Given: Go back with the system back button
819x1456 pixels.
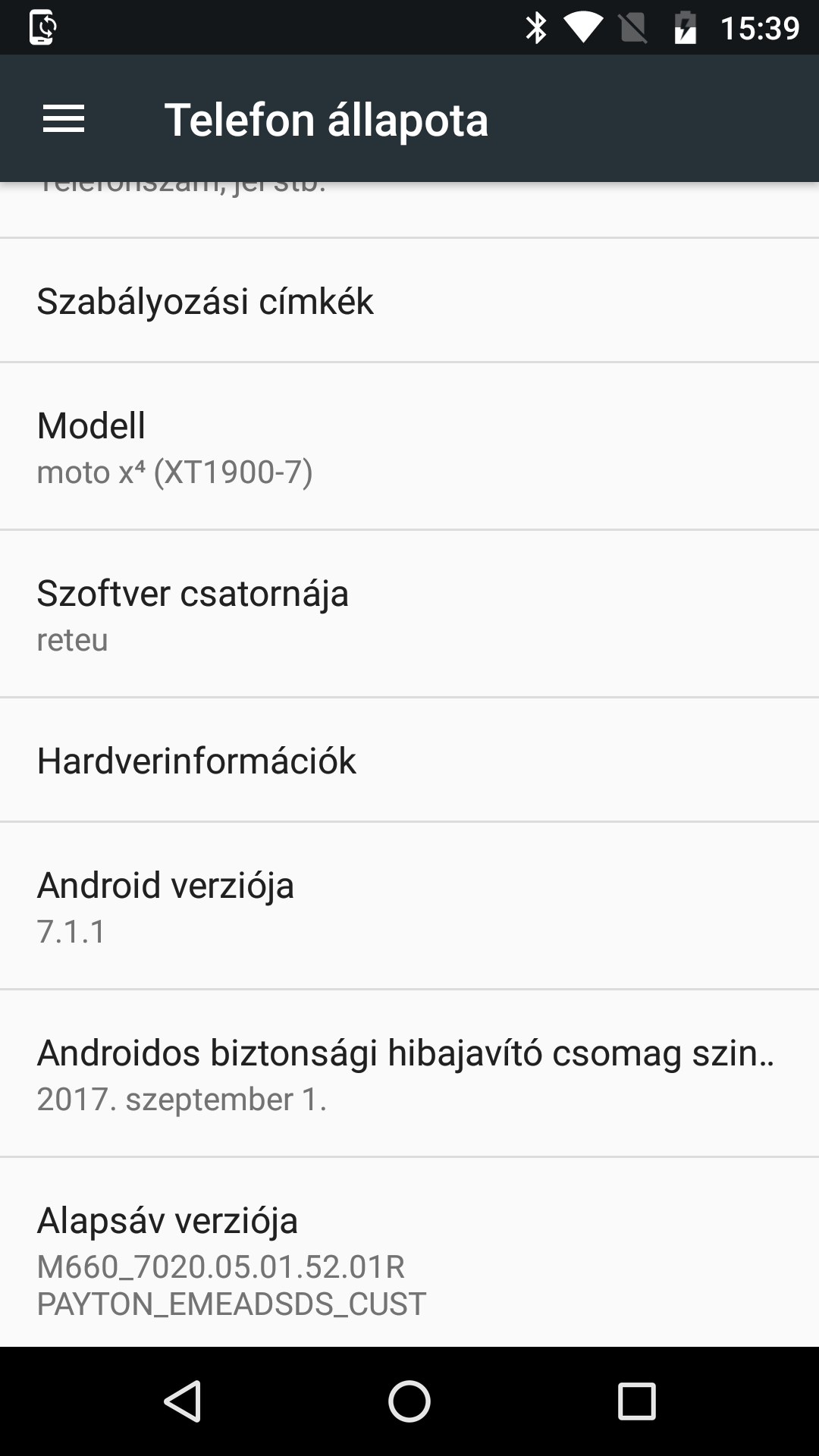Looking at the screenshot, I should 182,1401.
